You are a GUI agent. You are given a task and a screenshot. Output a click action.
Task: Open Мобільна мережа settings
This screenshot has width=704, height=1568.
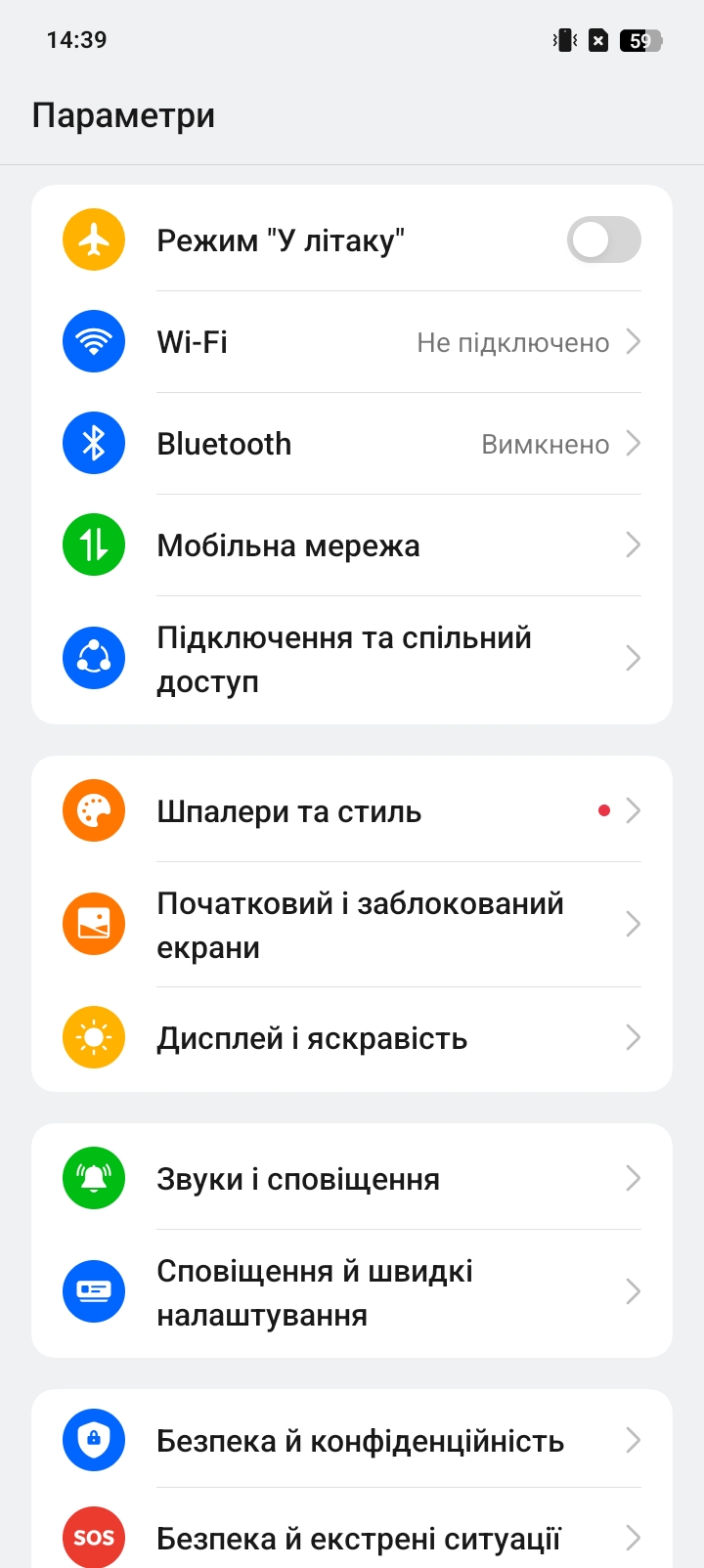(352, 545)
